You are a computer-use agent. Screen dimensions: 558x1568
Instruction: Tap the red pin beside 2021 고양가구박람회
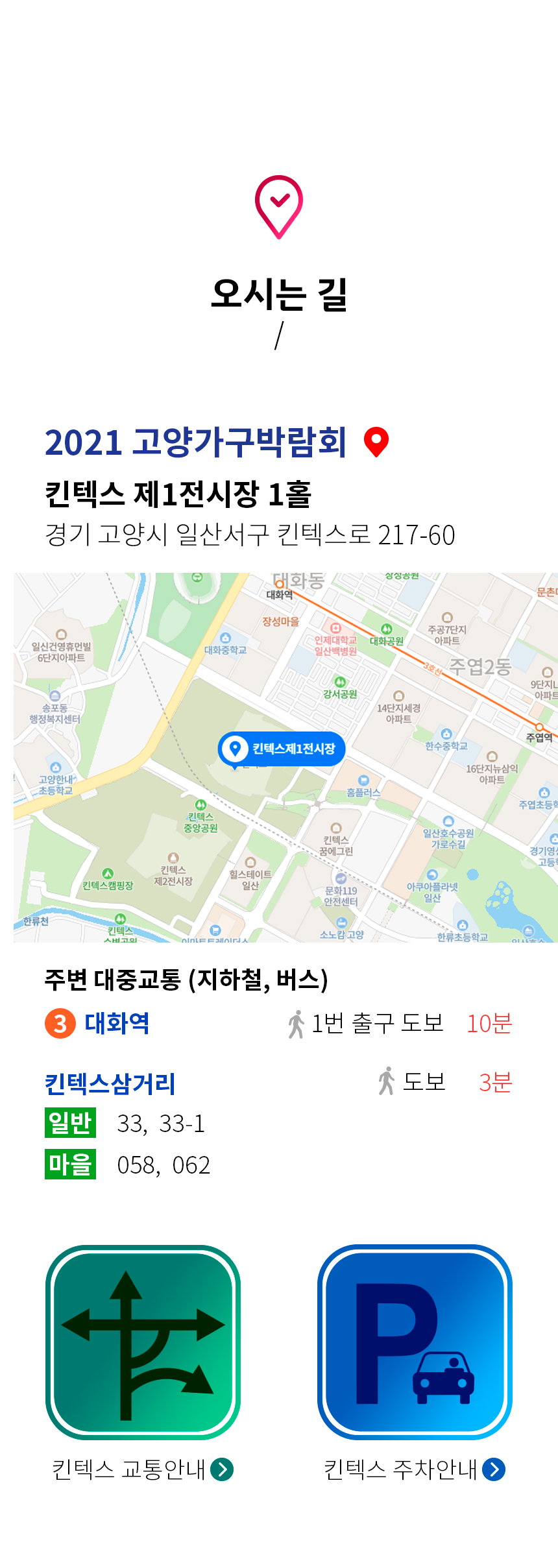point(376,442)
